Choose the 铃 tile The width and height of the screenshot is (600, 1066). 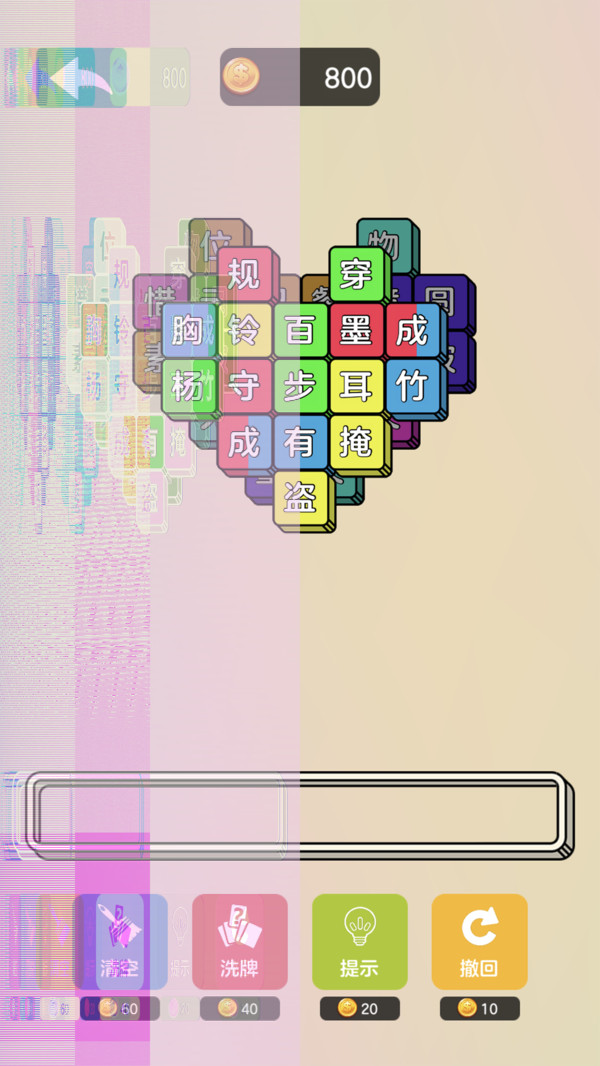tap(244, 330)
